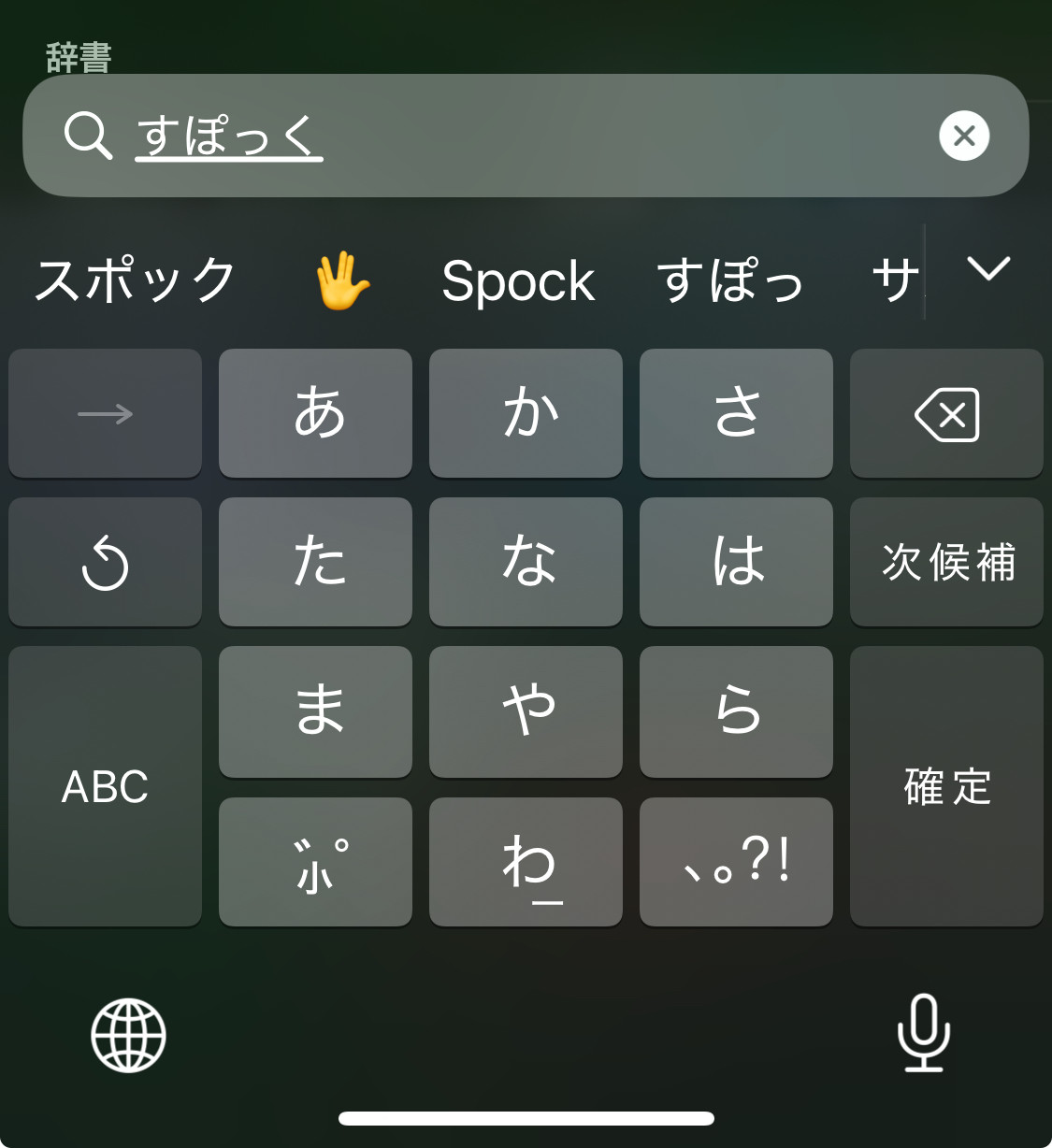
Task: Switch keyboard to ABC mode
Action: (105, 786)
